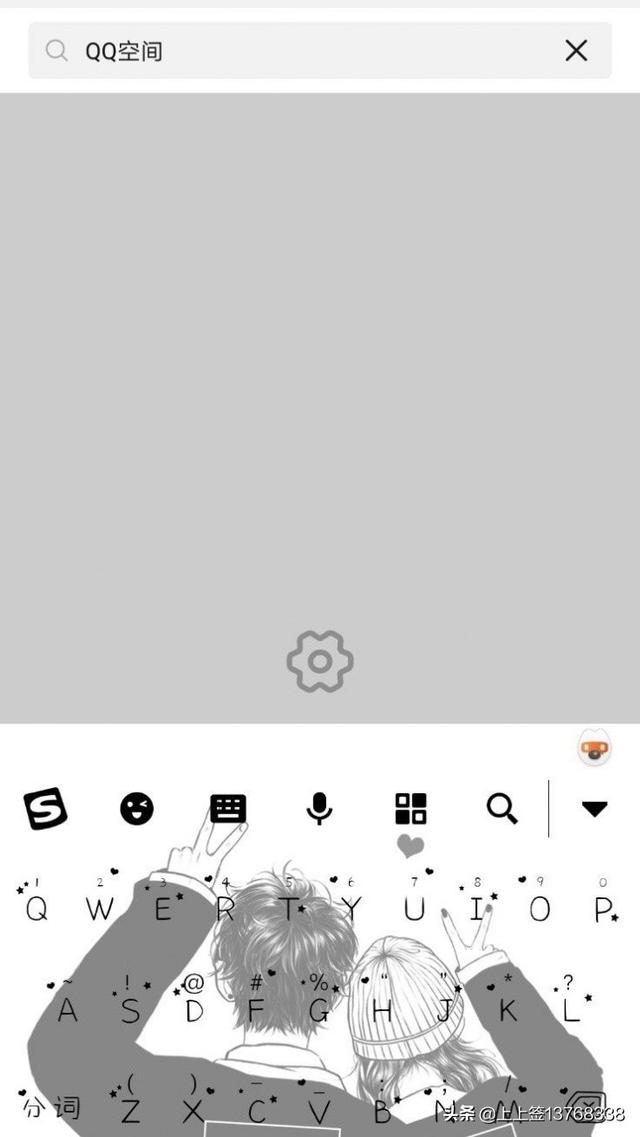Clear the search text with X
Image resolution: width=640 pixels, height=1137 pixels.
click(x=576, y=50)
